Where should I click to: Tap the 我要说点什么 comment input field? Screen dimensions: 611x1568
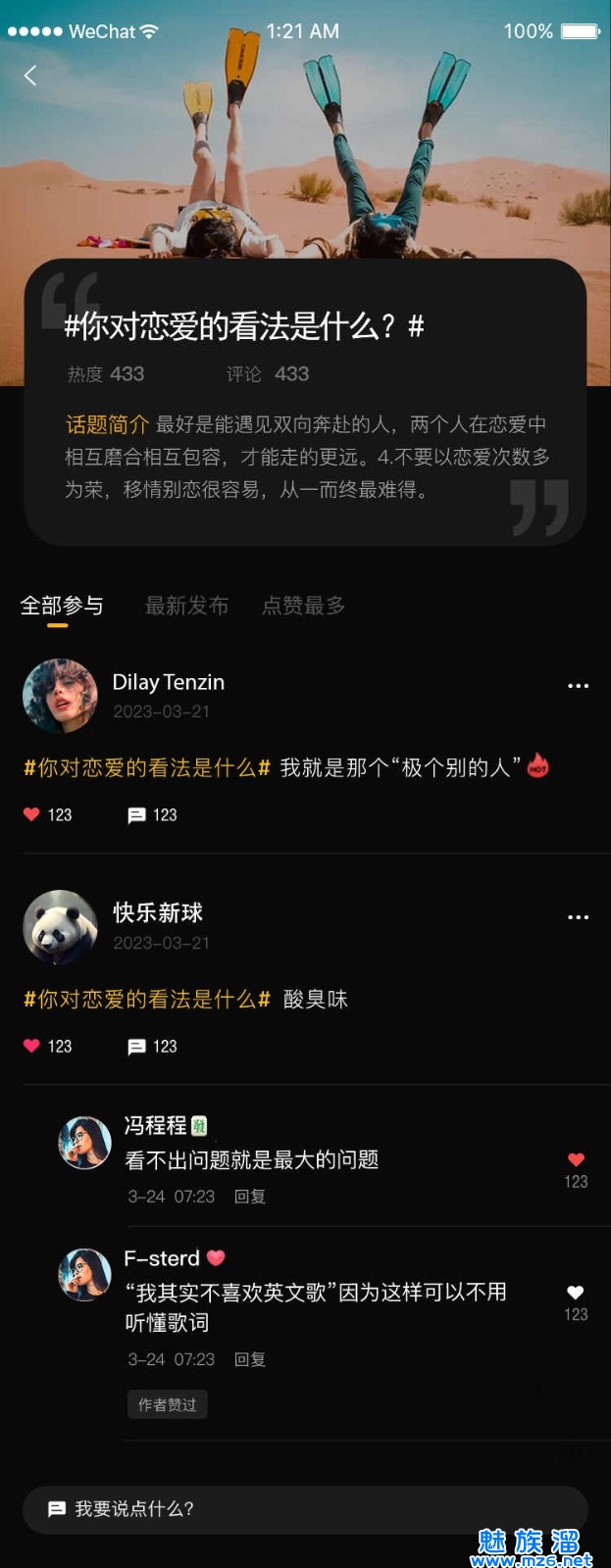[305, 1509]
